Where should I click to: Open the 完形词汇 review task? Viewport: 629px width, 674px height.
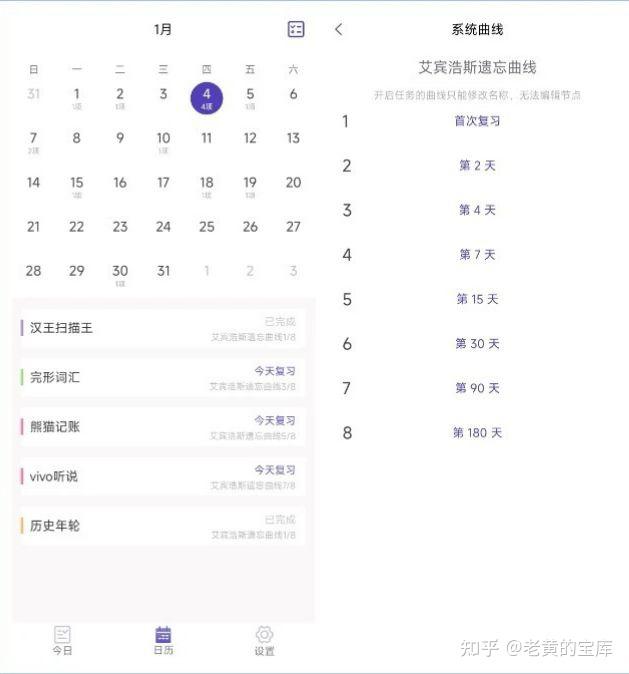point(160,378)
